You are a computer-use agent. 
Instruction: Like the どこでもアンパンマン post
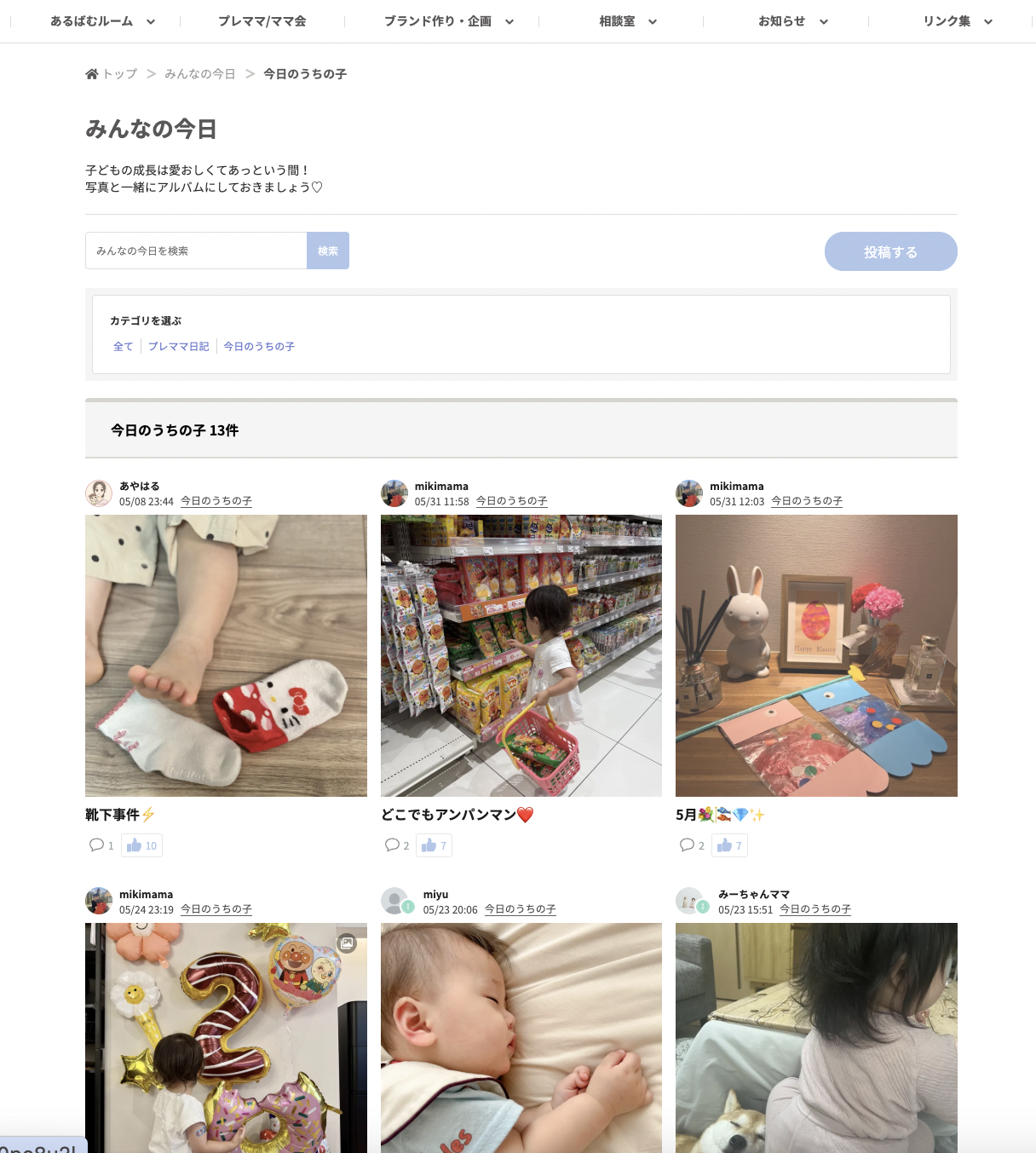pos(434,845)
